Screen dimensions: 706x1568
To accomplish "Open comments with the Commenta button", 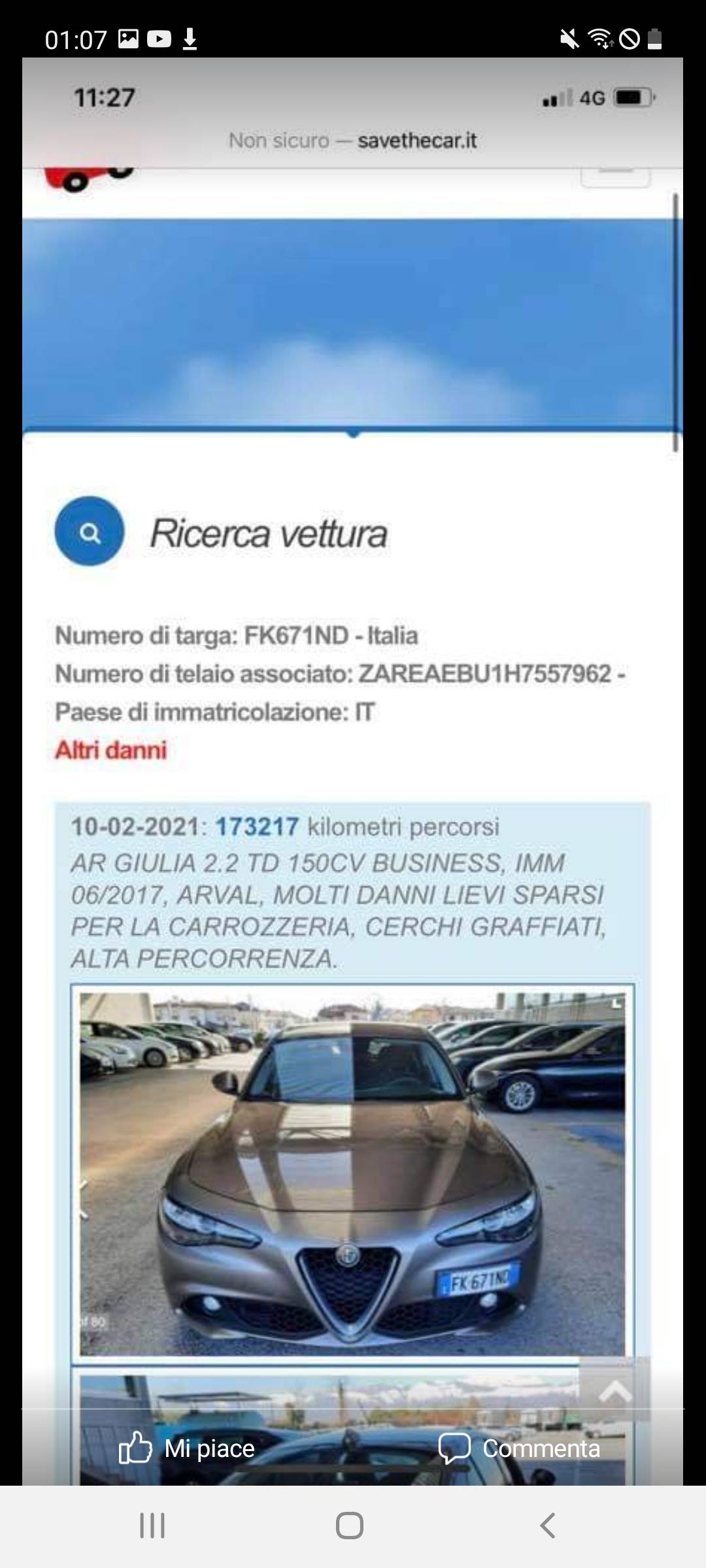I will tap(519, 1448).
